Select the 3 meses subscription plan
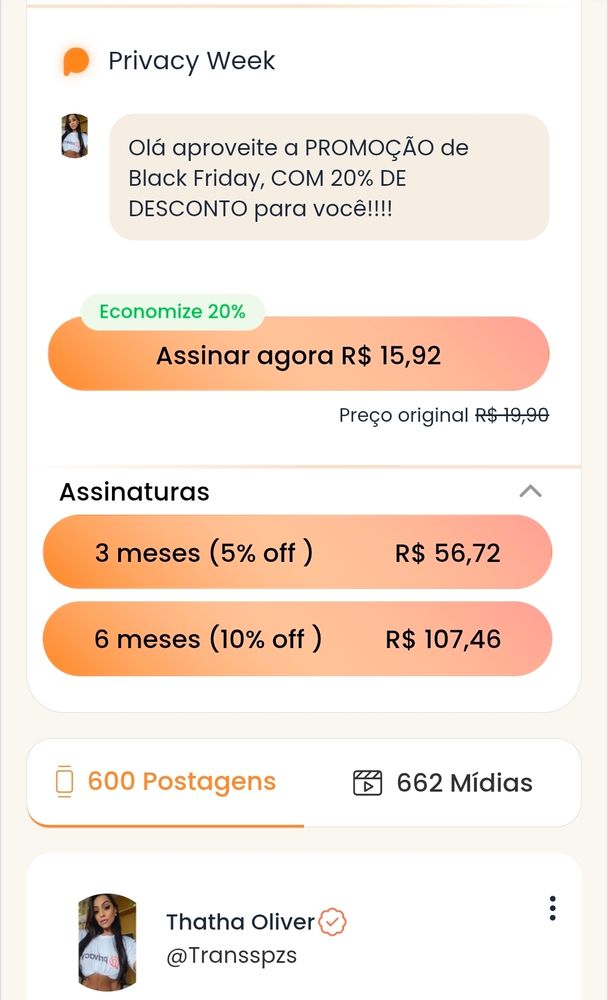The height and width of the screenshot is (1000, 608). pyautogui.click(x=297, y=553)
